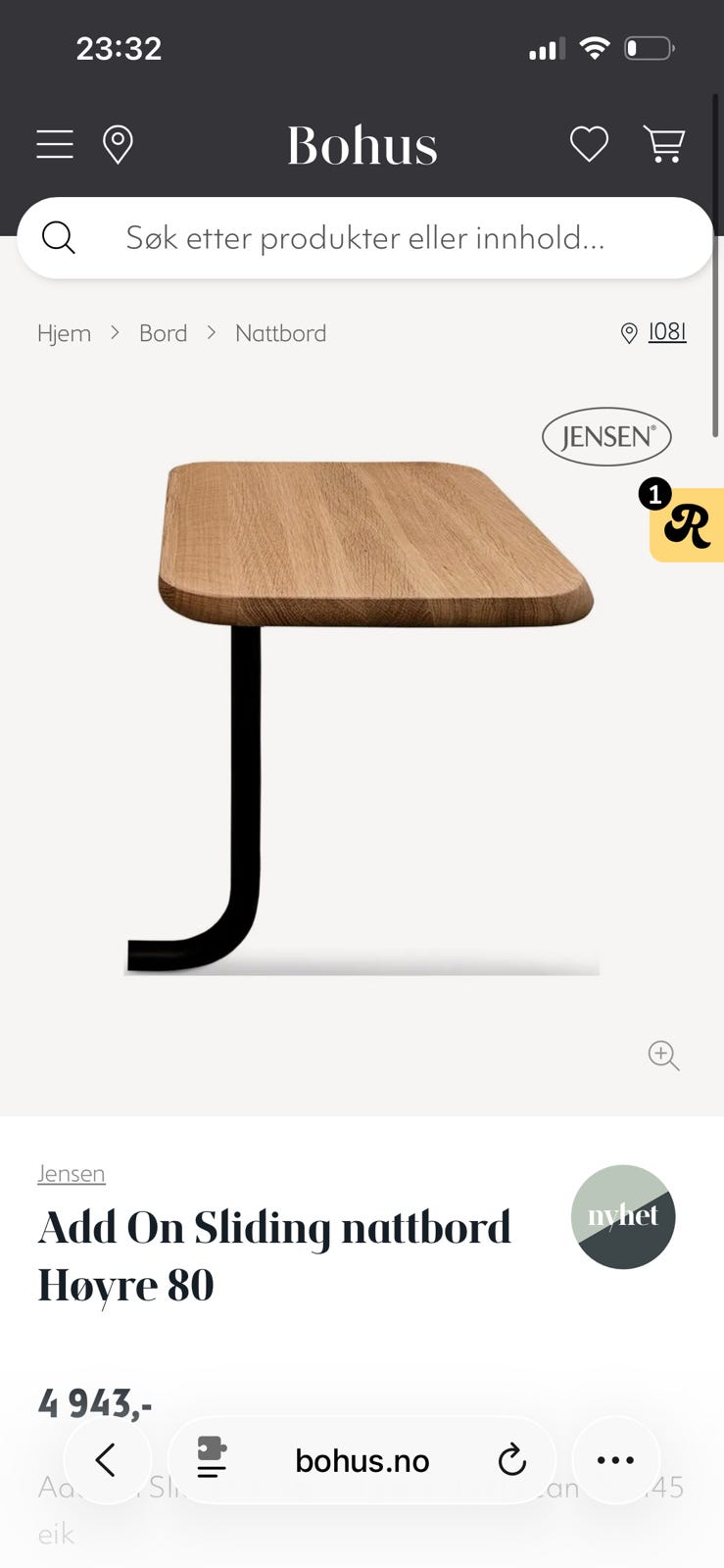Zoom in on the product image
724x1568 pixels.
click(663, 1055)
